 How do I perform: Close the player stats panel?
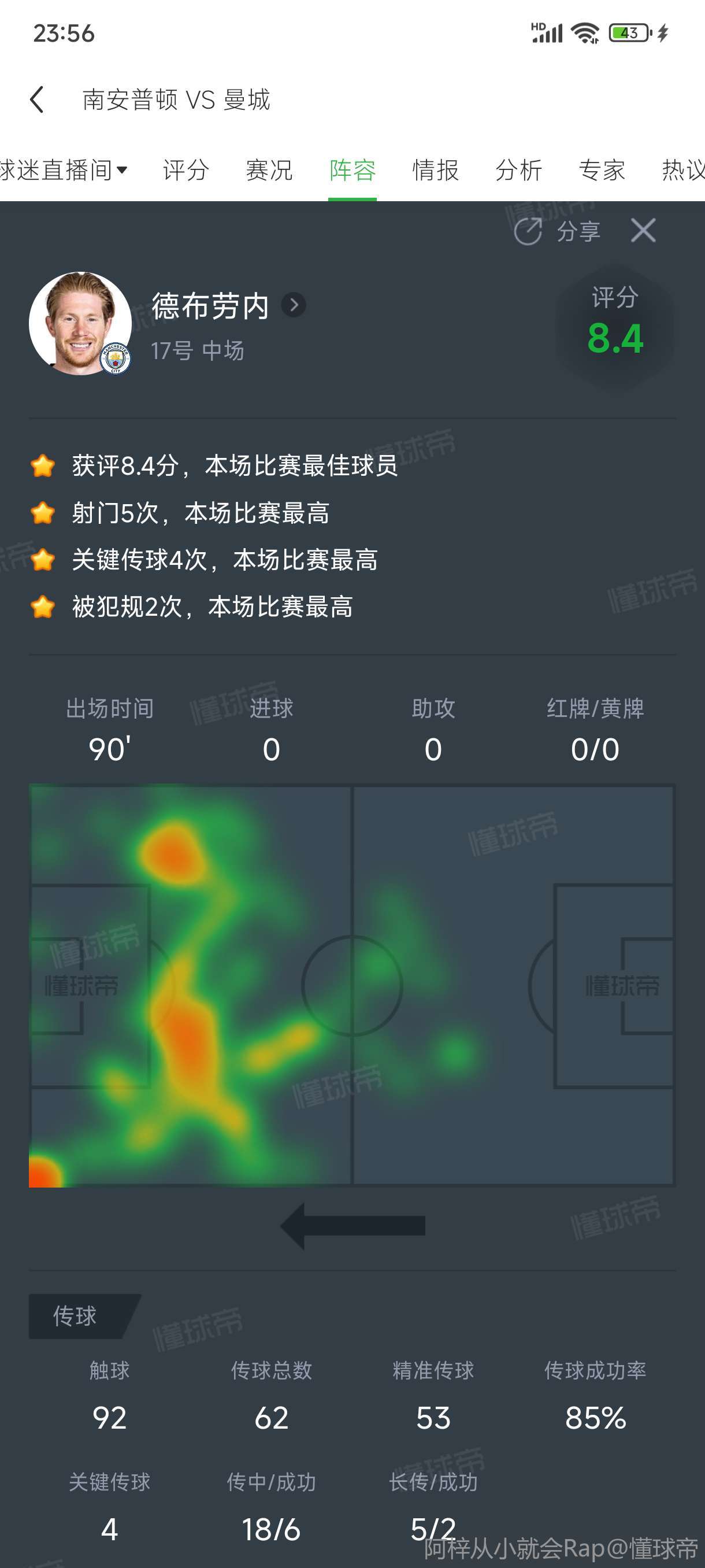click(x=643, y=231)
